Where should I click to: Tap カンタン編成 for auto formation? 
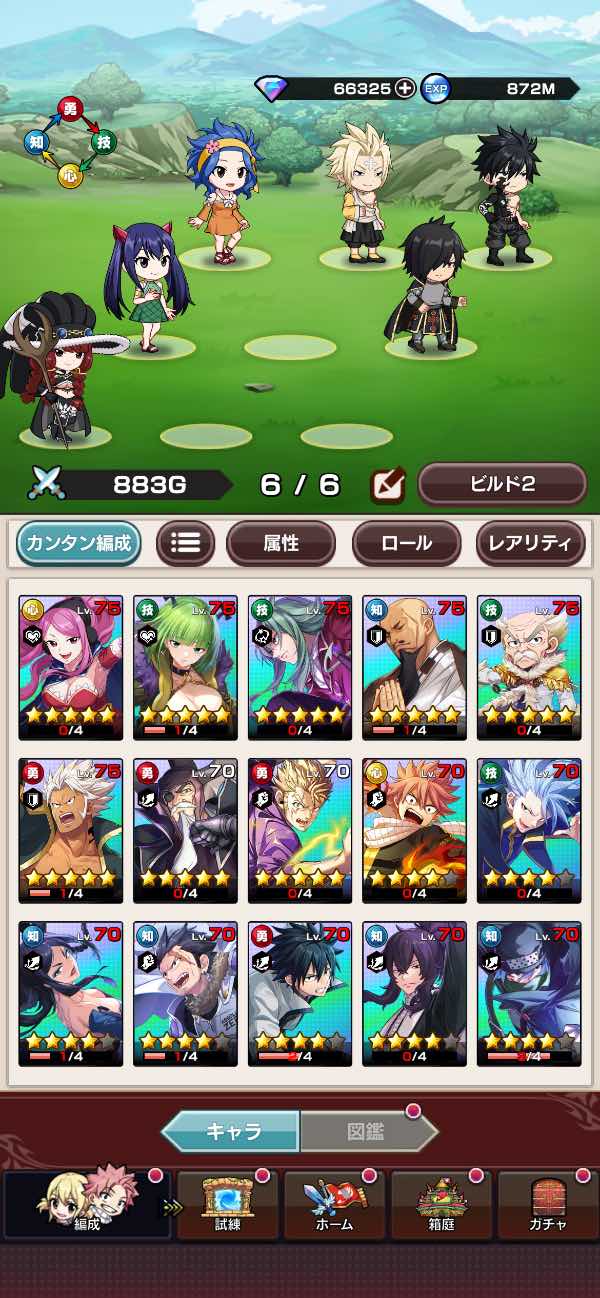tap(78, 544)
